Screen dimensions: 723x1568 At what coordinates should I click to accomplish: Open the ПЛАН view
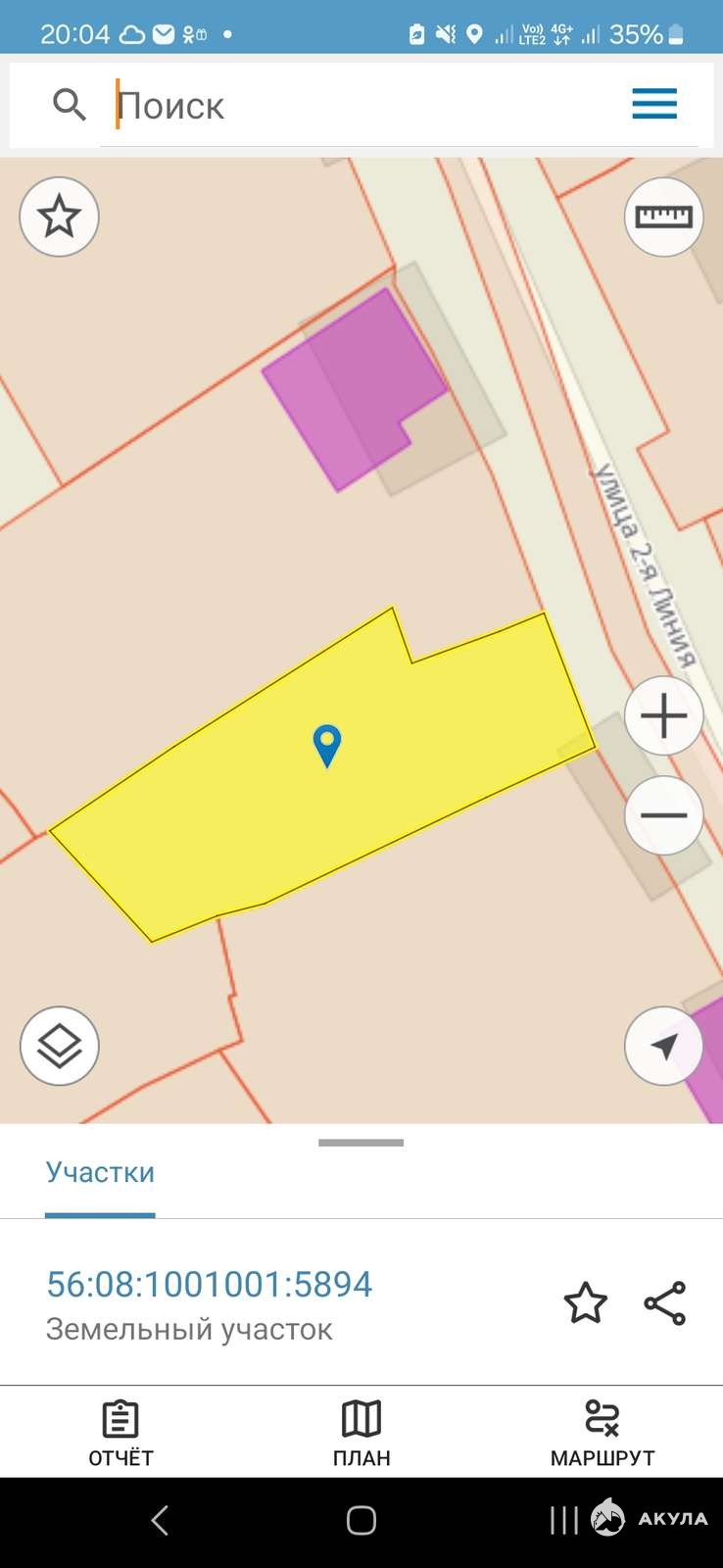point(361,1433)
